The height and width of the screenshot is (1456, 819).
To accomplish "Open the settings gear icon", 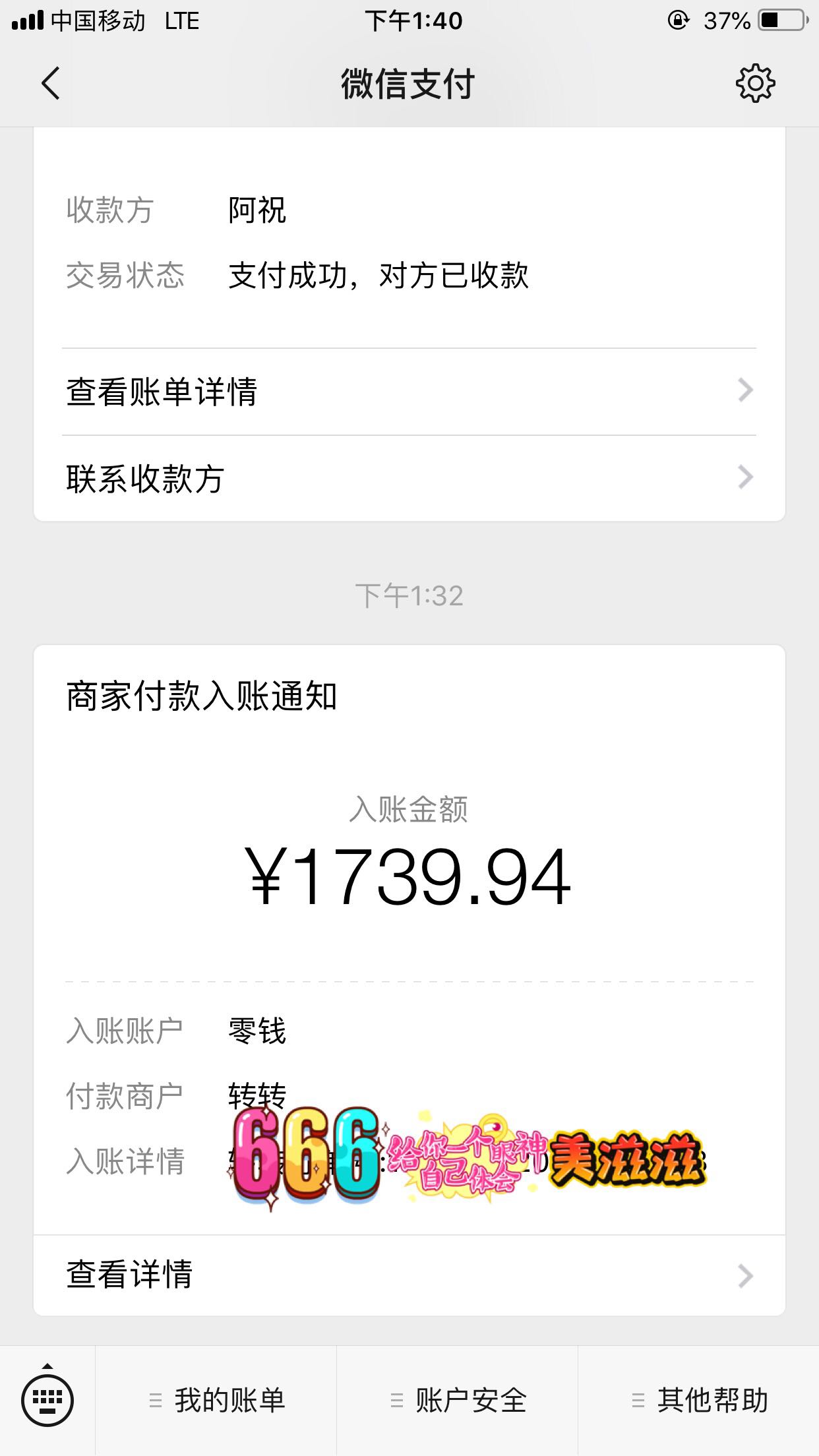I will pyautogui.click(x=755, y=84).
